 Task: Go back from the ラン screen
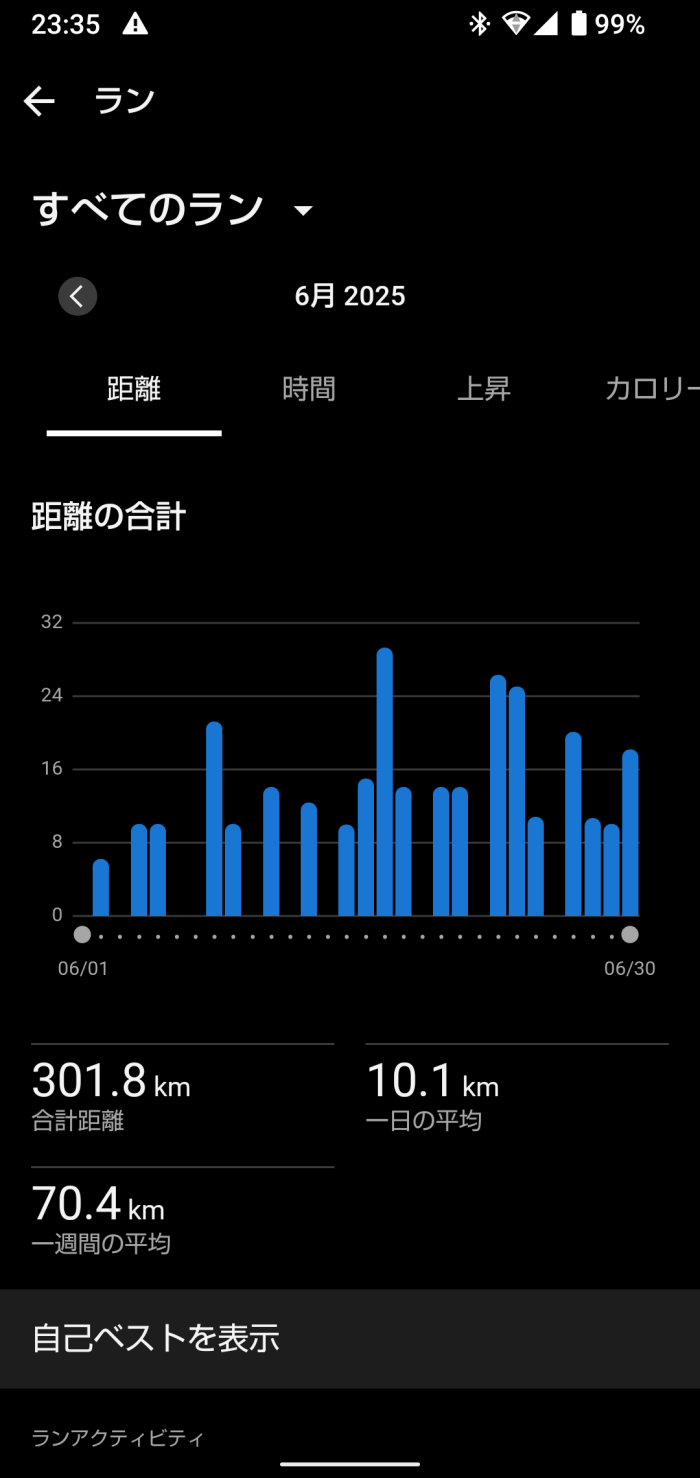tap(39, 101)
